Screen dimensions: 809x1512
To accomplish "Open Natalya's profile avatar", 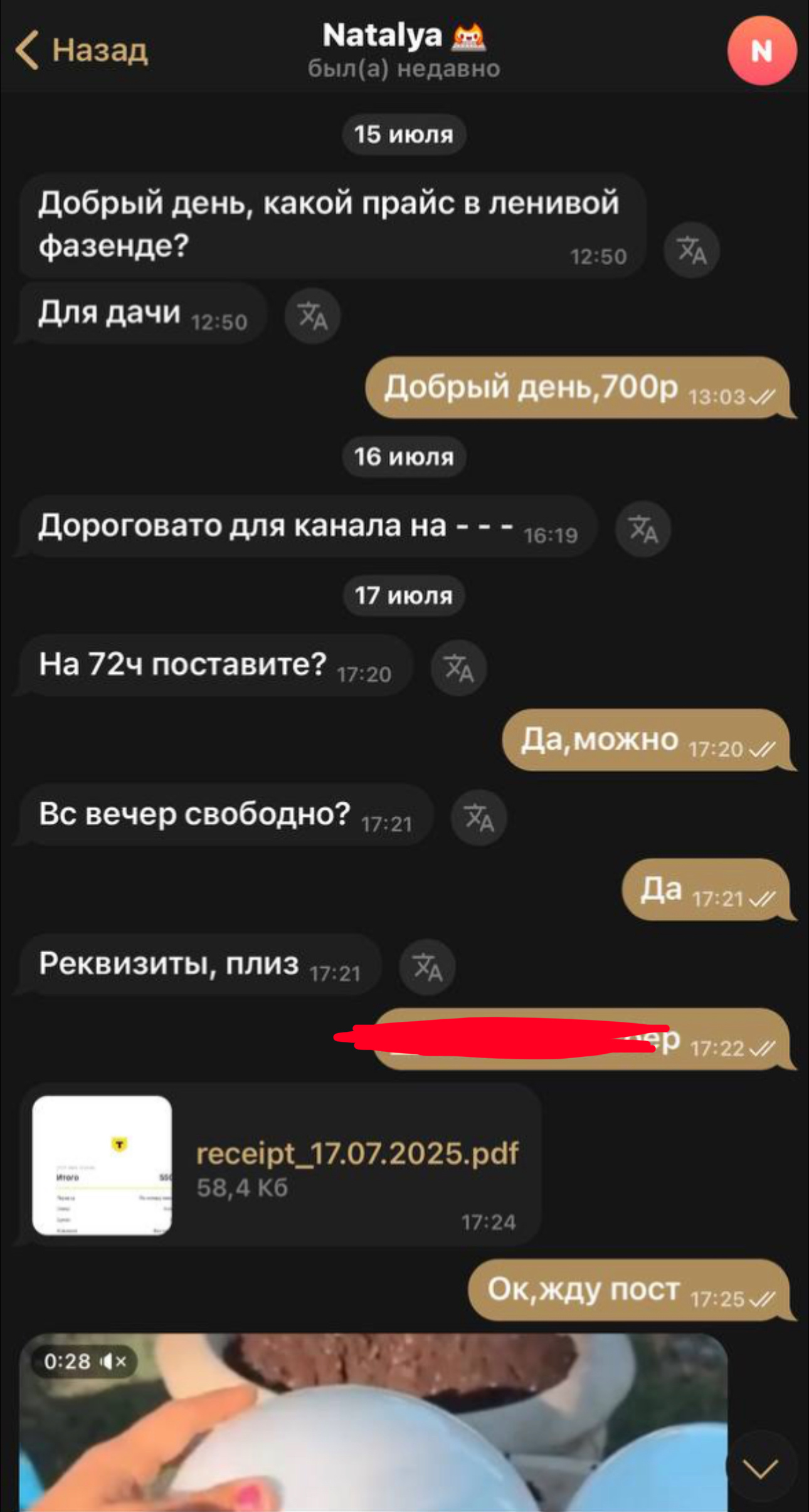I will click(x=761, y=51).
